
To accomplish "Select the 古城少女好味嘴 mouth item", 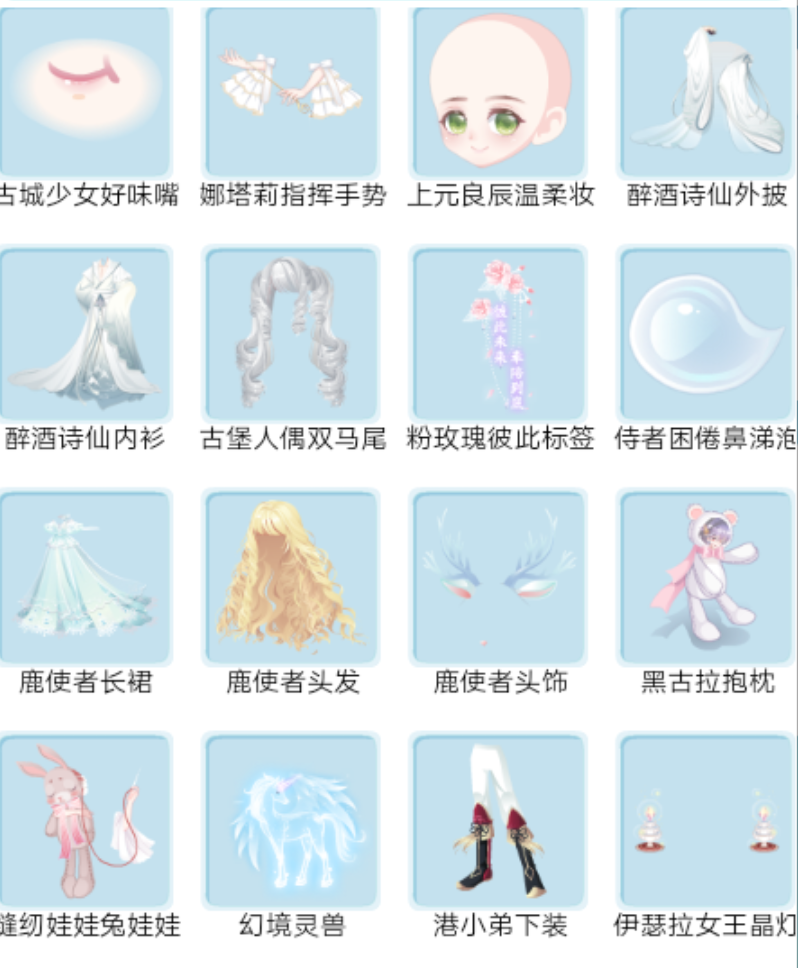I will pos(85,93).
